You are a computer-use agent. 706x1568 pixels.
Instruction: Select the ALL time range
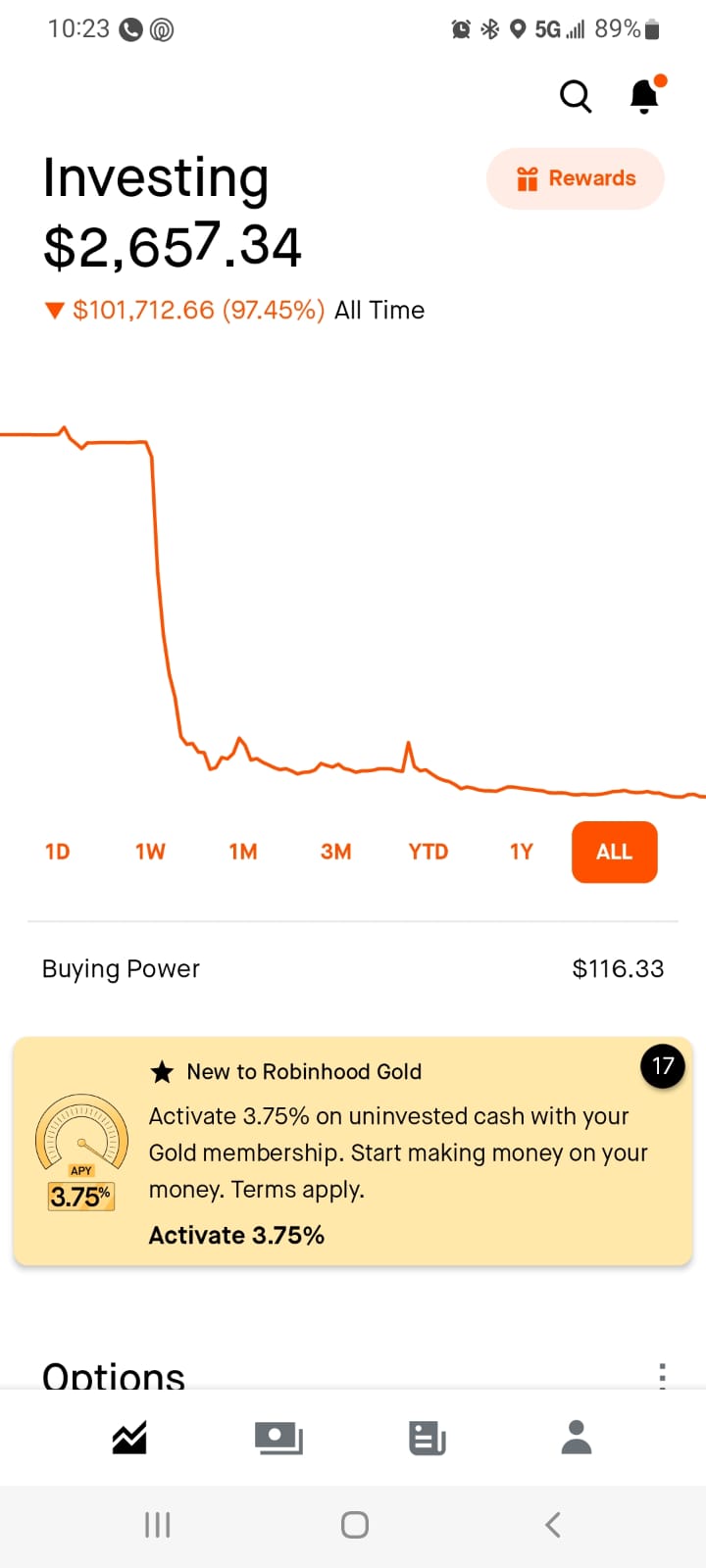(614, 852)
